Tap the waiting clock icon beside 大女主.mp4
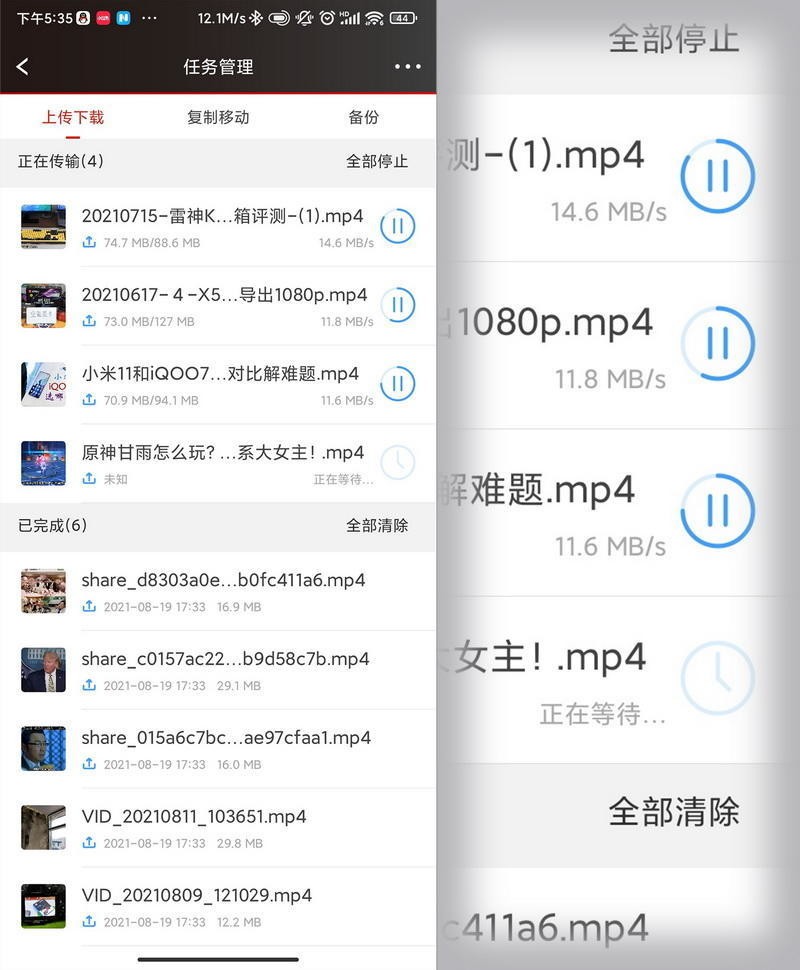Image resolution: width=800 pixels, height=970 pixels. point(716,677)
